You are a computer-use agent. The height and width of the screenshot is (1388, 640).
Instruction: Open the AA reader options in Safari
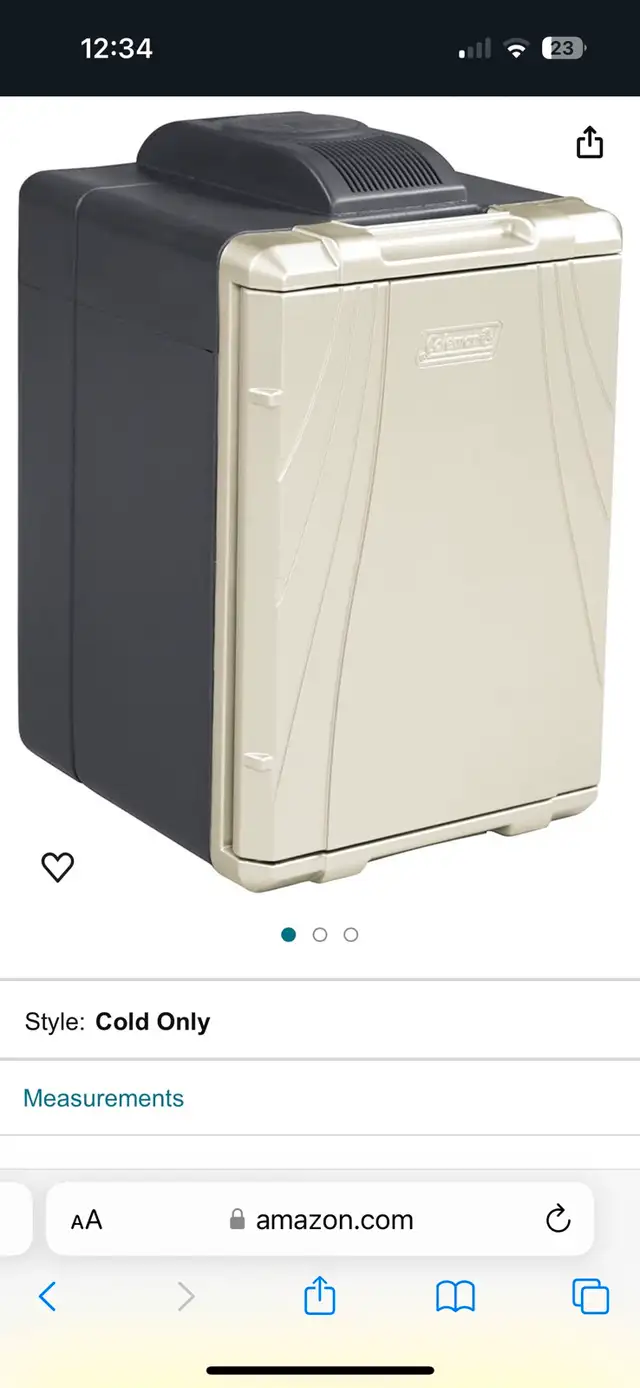pos(86,1220)
